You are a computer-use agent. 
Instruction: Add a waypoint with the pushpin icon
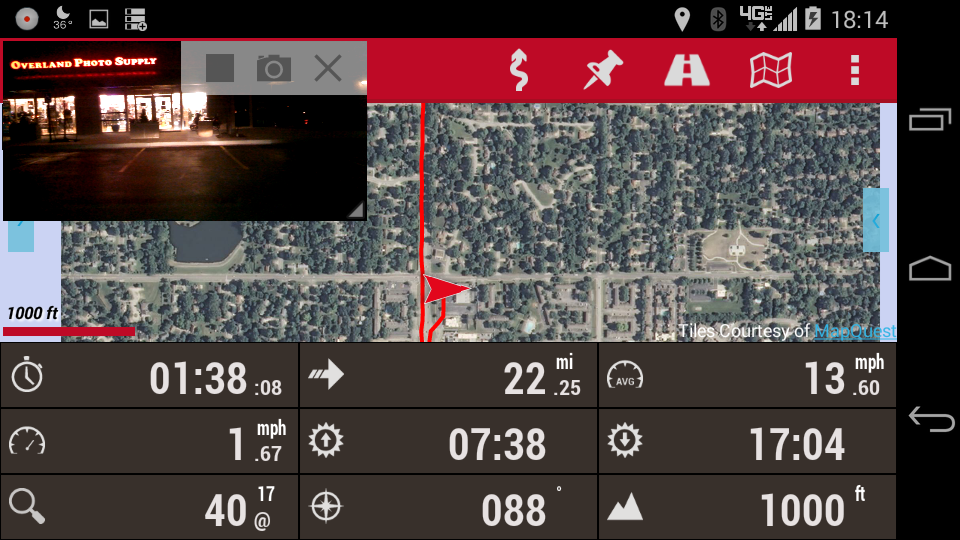coord(603,70)
